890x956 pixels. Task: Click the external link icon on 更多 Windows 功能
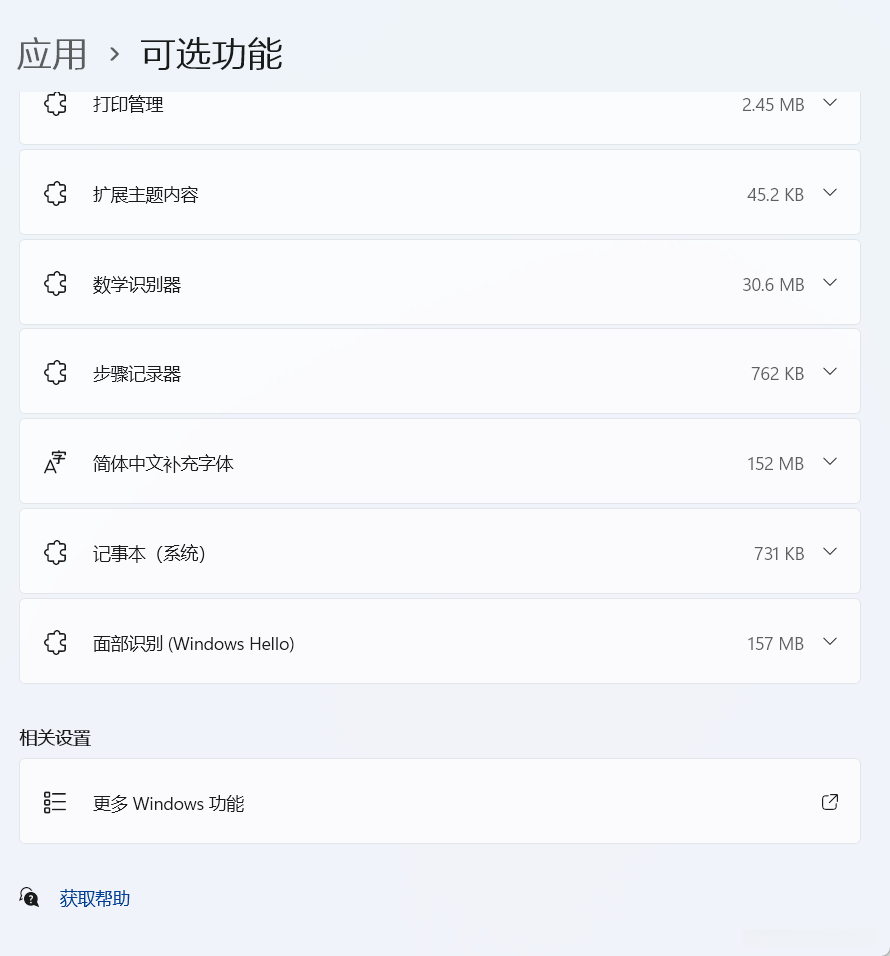click(830, 801)
